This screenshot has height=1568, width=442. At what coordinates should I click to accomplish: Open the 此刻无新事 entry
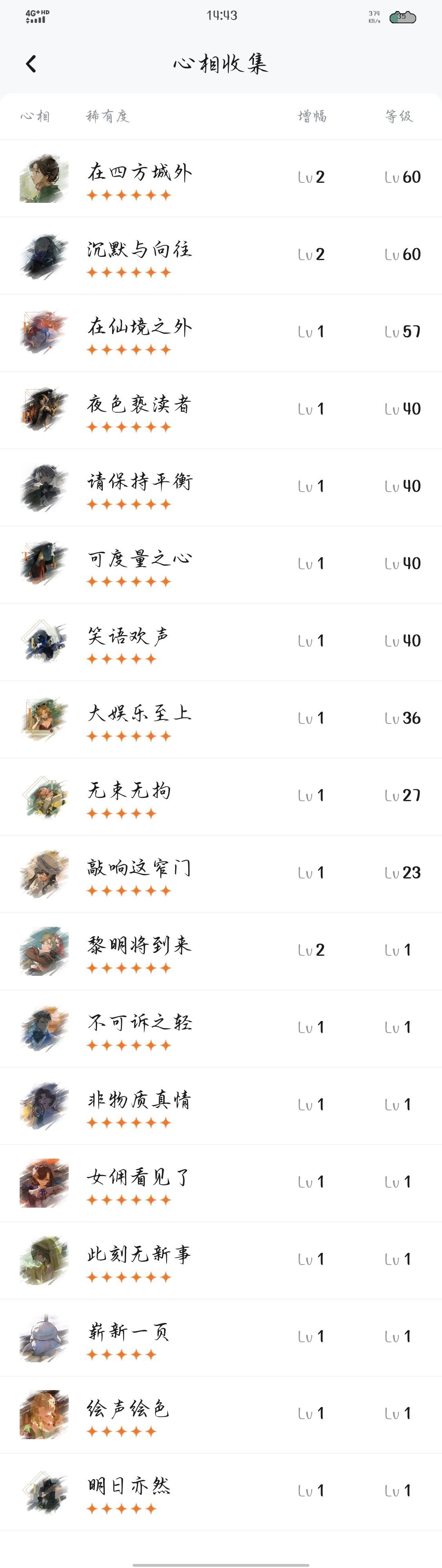click(x=221, y=1260)
